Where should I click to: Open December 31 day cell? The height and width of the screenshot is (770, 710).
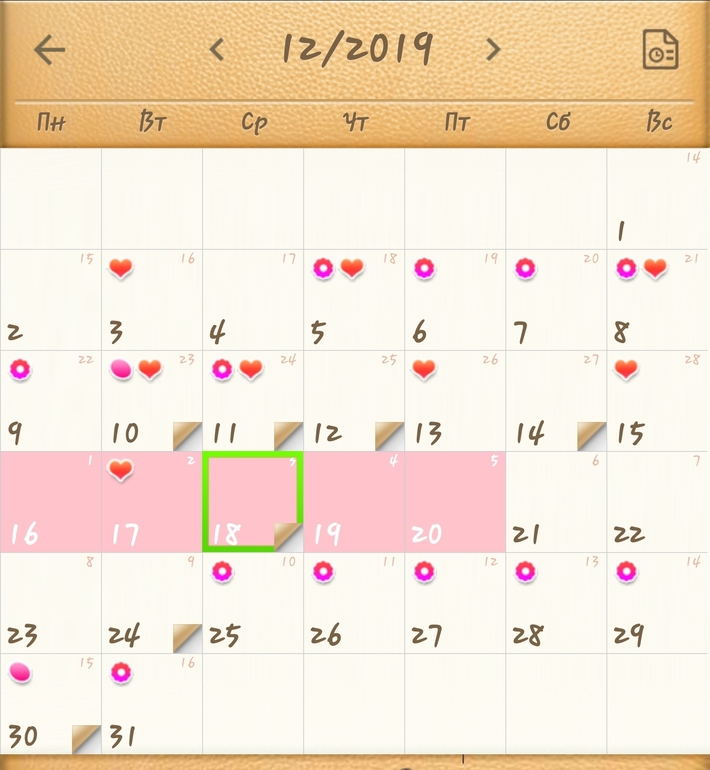152,704
